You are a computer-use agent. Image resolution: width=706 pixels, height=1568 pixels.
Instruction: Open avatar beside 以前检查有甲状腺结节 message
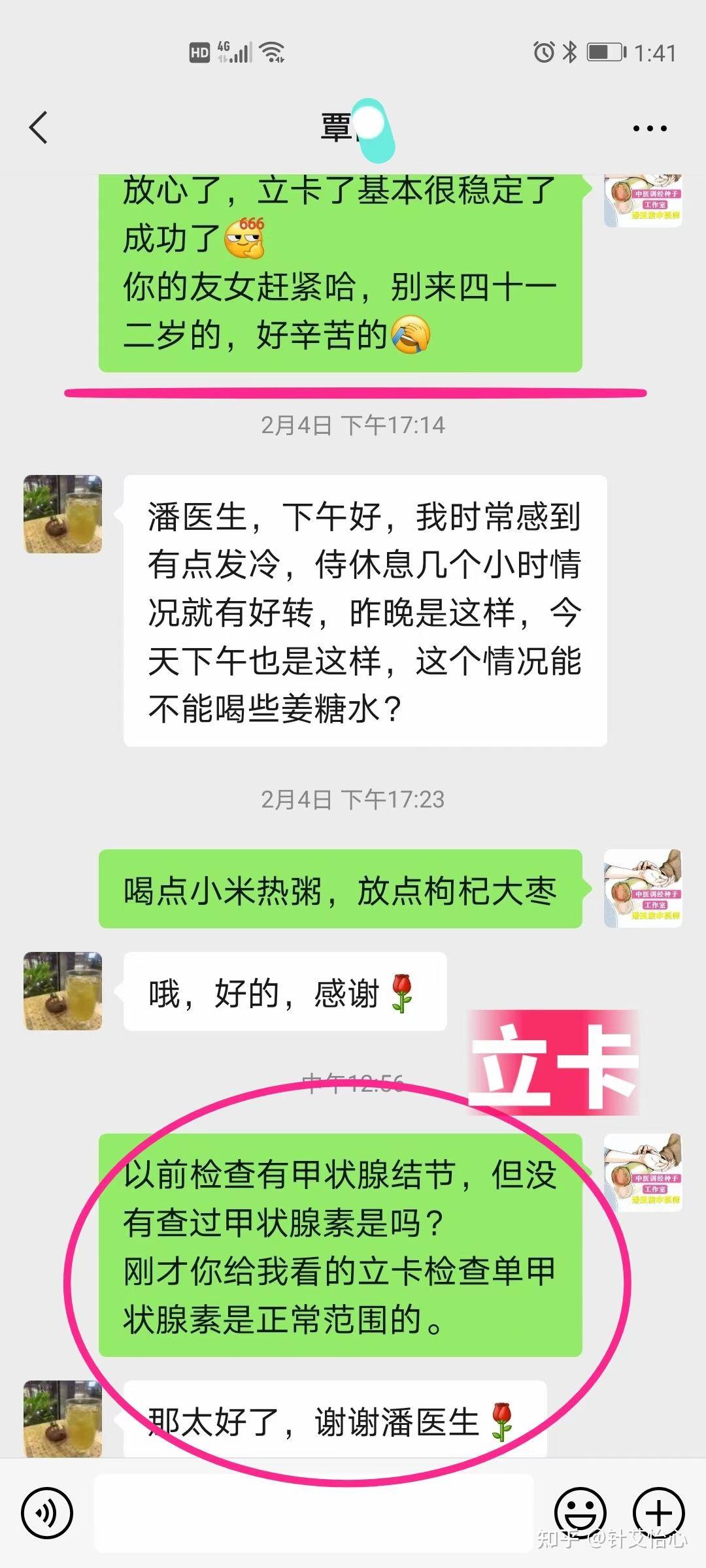coord(643,1173)
